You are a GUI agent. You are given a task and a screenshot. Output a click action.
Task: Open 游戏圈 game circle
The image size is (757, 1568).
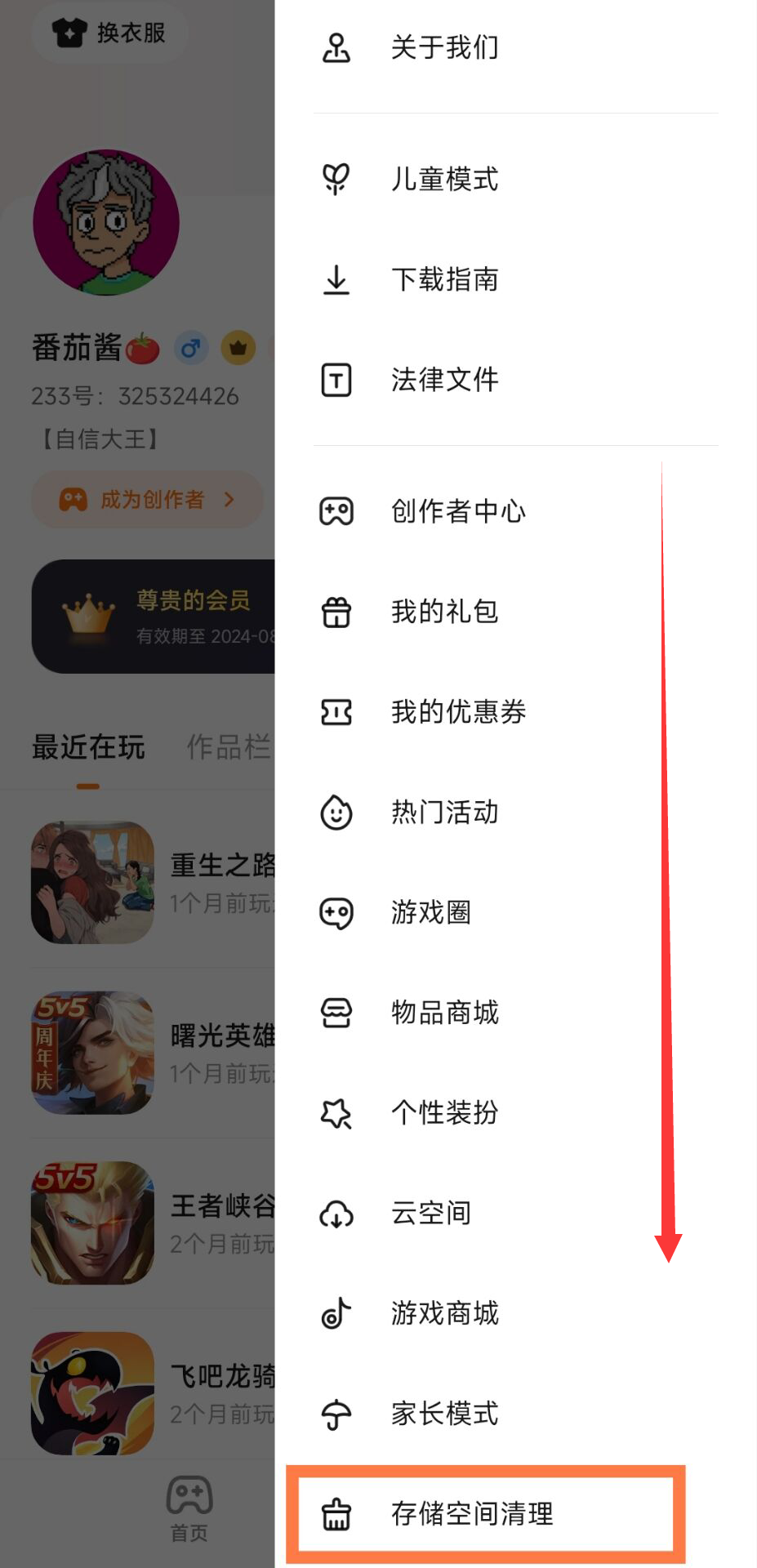pyautogui.click(x=430, y=912)
